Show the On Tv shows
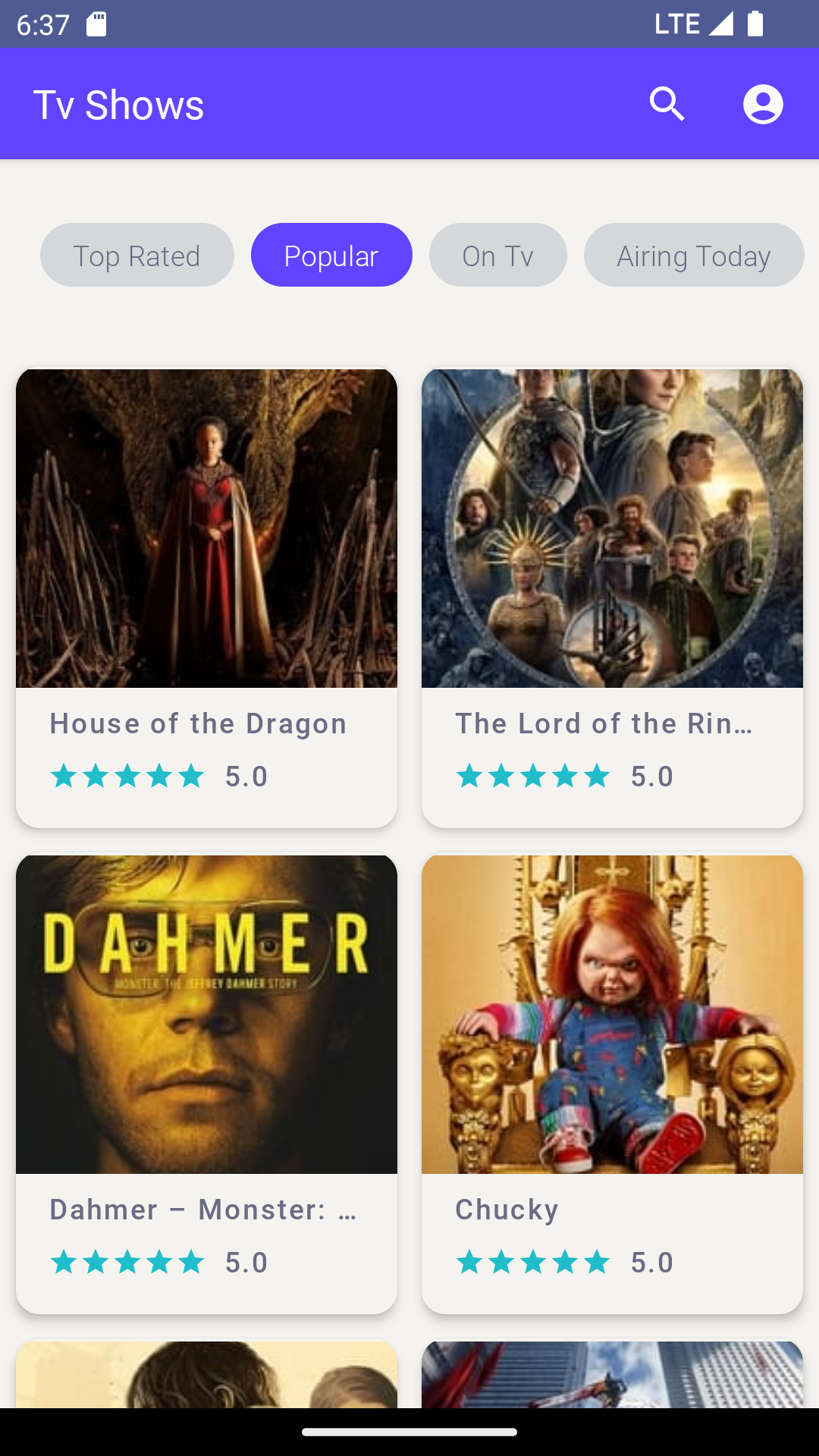Viewport: 819px width, 1456px height. 497,256
